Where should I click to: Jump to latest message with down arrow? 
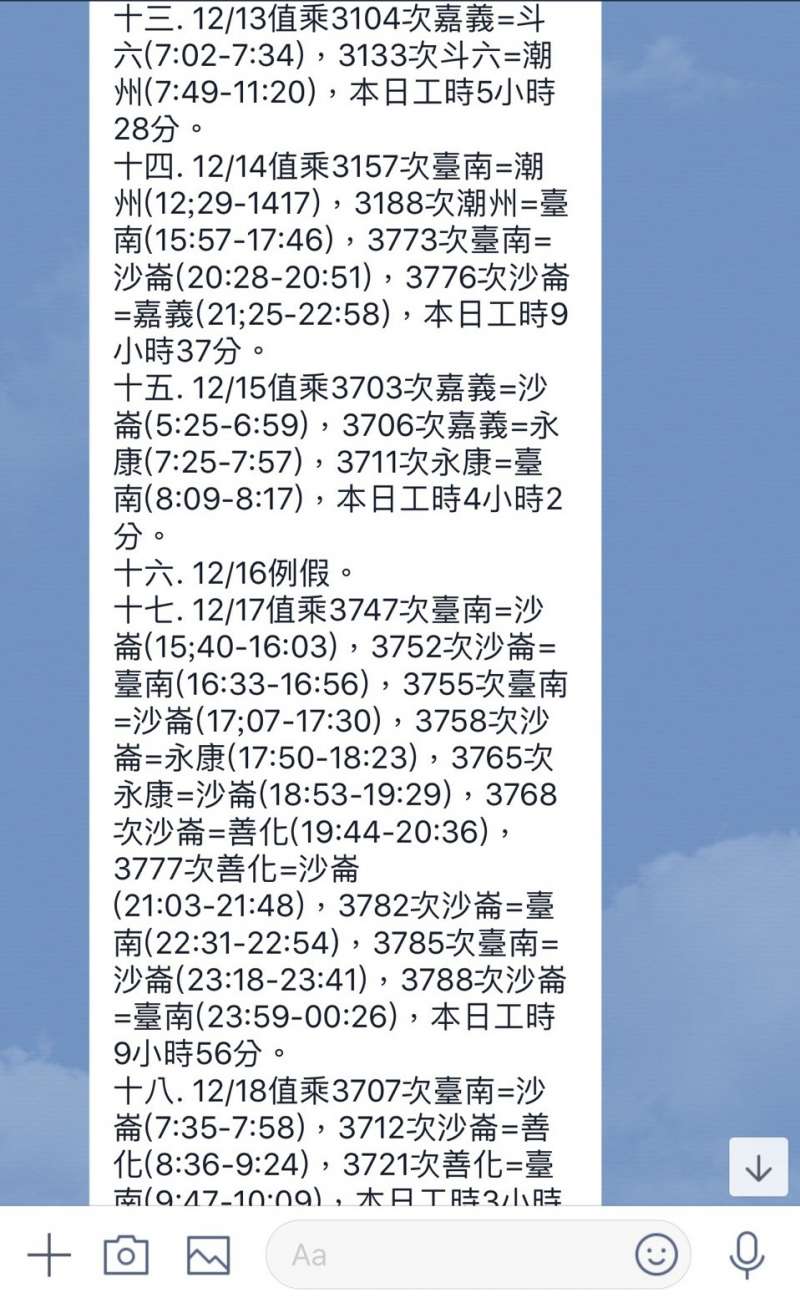[758, 1167]
